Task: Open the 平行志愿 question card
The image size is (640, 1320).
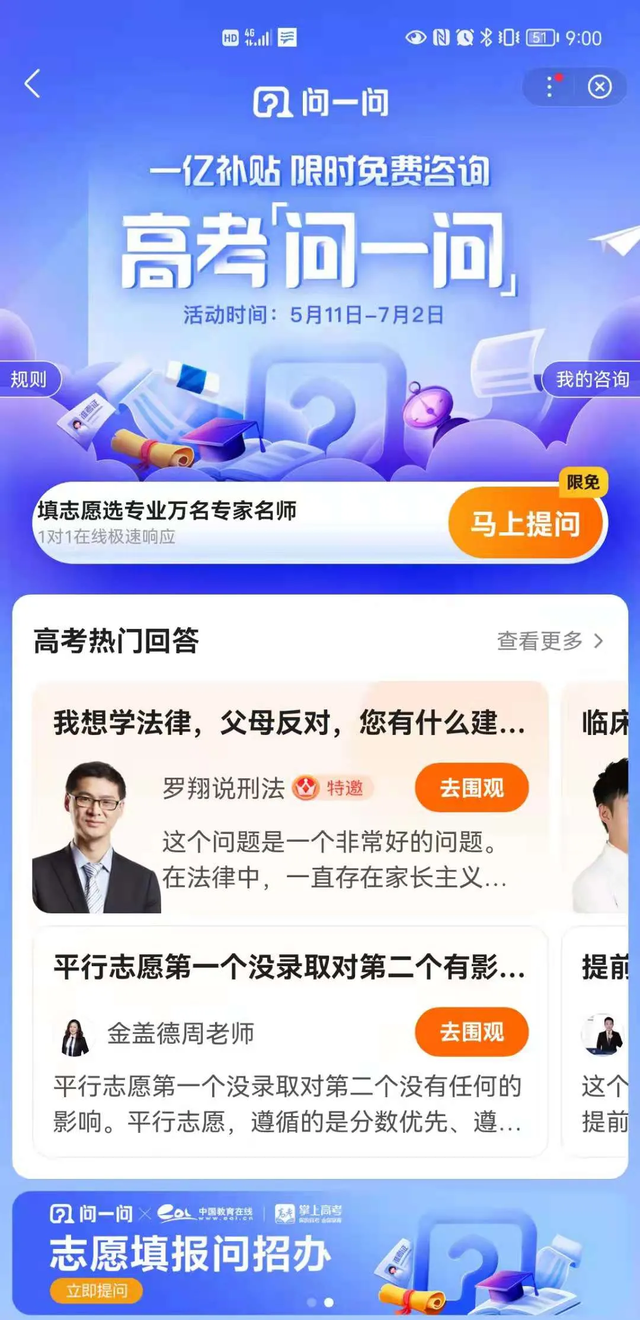Action: click(x=289, y=967)
